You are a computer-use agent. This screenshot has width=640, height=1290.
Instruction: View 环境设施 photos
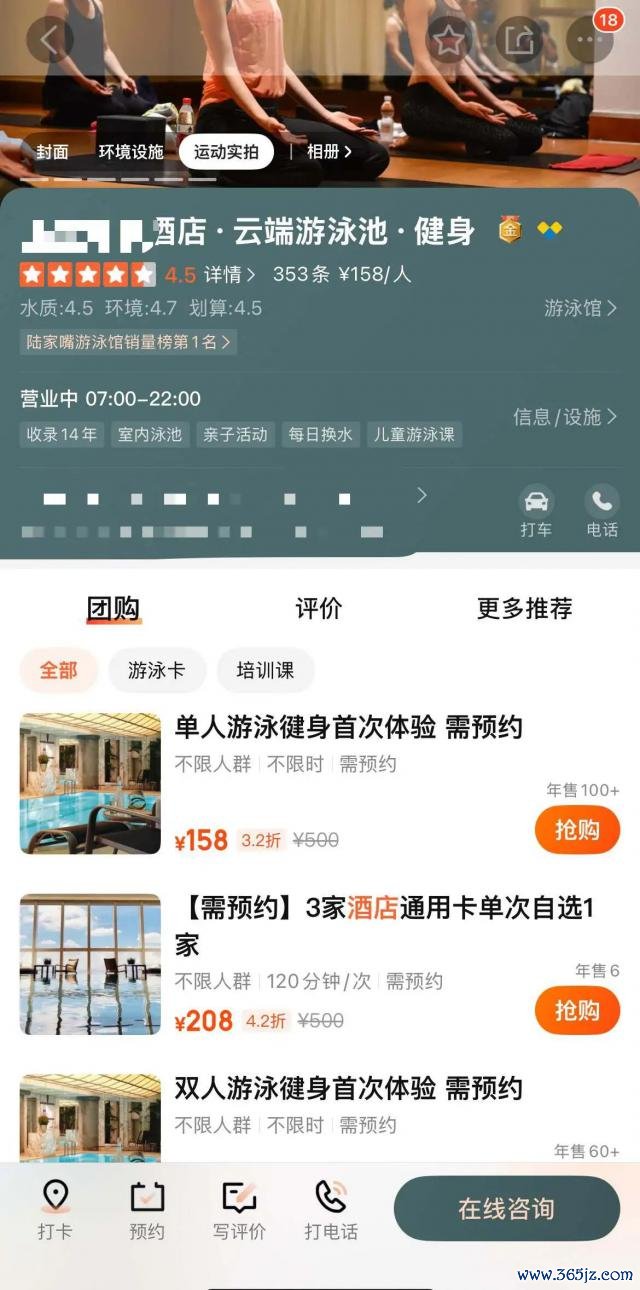[x=130, y=152]
